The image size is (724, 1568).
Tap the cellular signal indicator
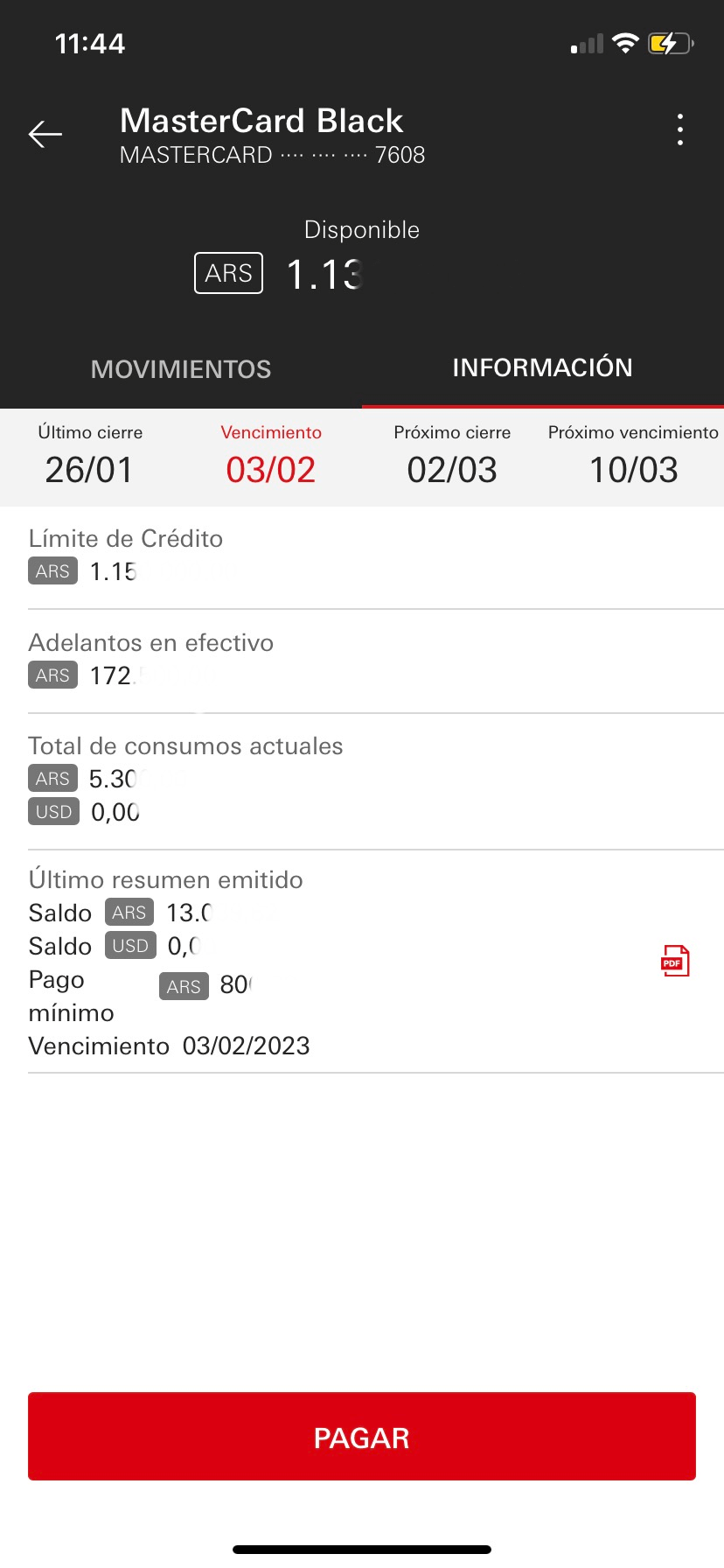coord(585,43)
